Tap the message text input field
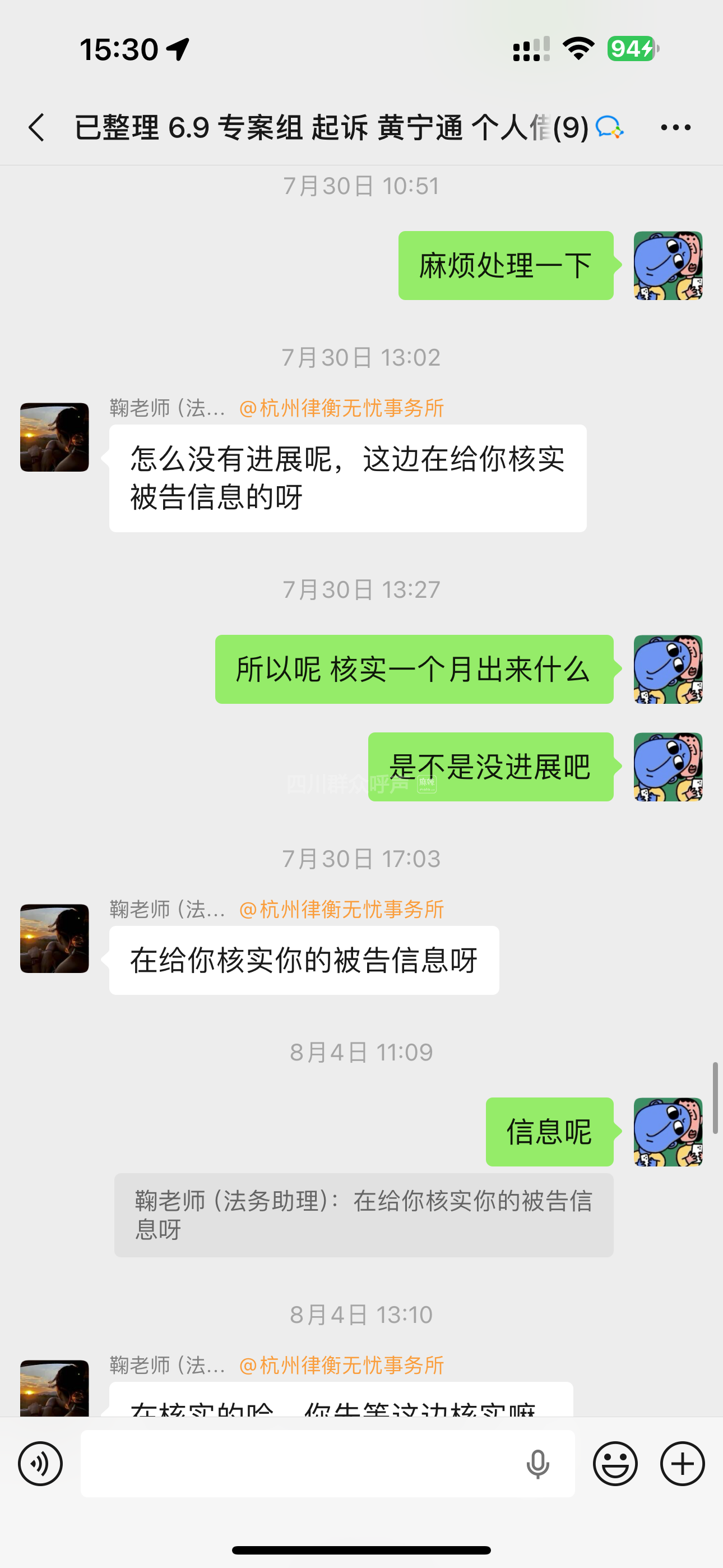 point(298,1463)
